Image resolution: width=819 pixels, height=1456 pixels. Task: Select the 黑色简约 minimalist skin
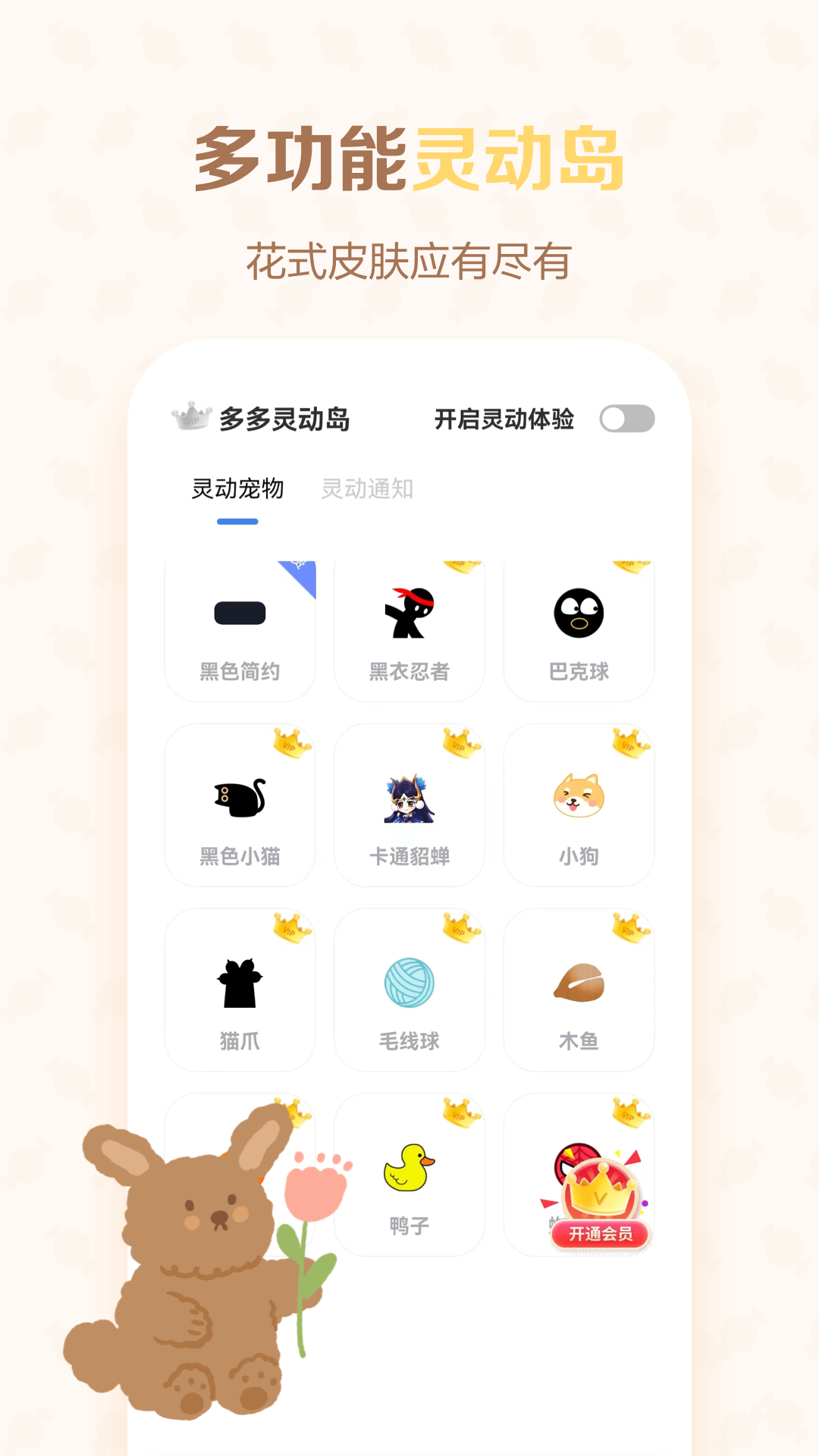pos(240,626)
